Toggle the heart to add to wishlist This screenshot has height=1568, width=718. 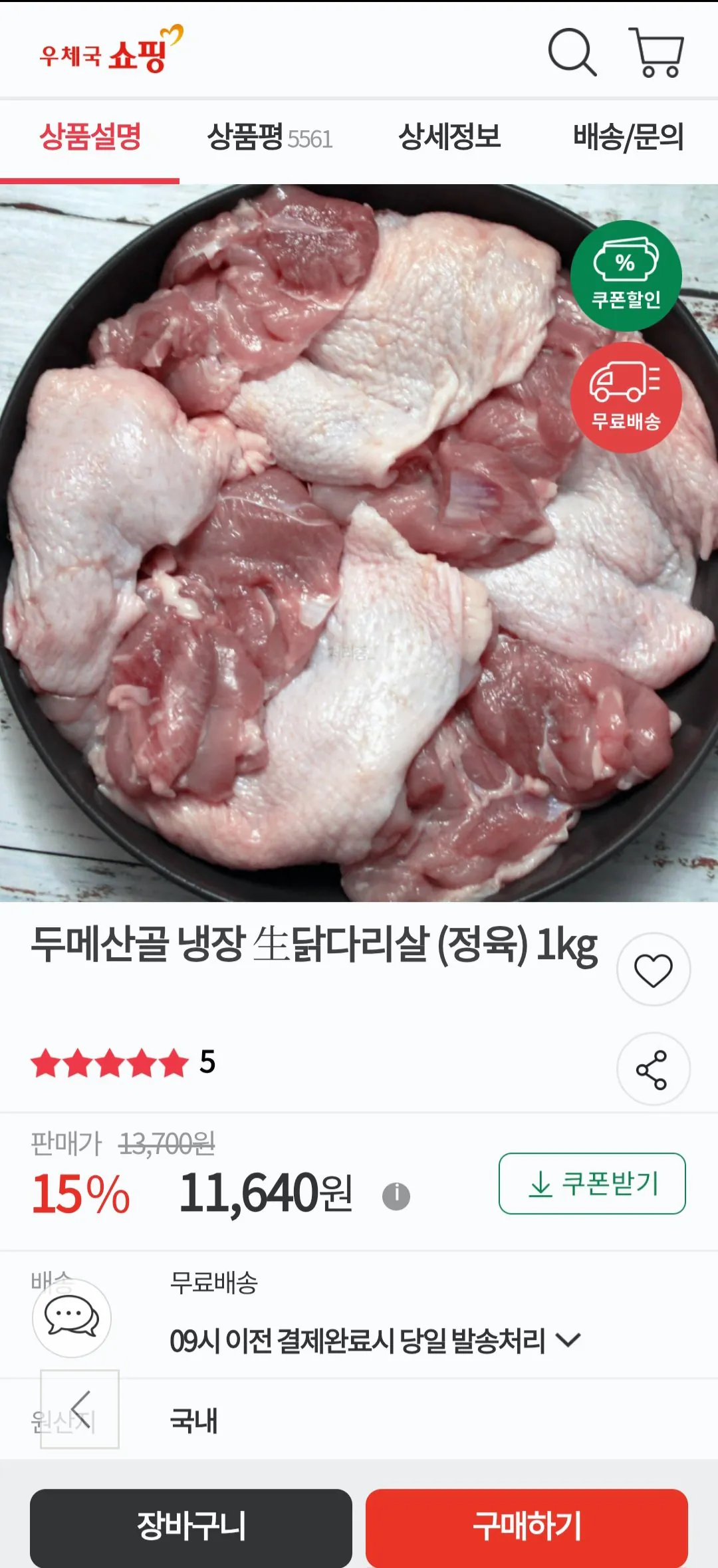(x=654, y=968)
